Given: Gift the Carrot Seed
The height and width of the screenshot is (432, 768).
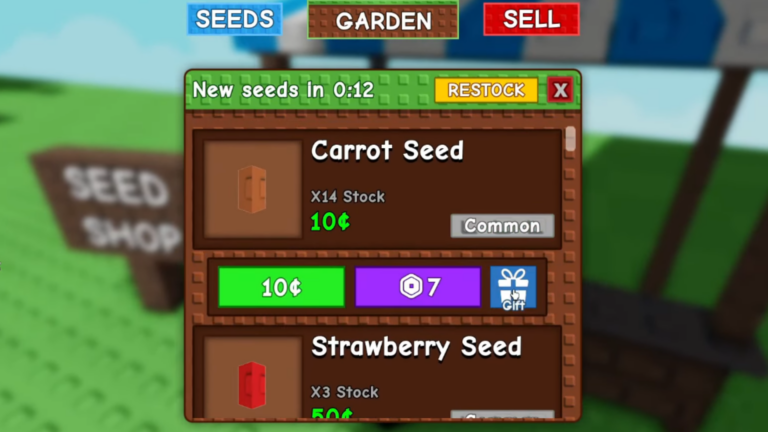Looking at the screenshot, I should click(513, 287).
